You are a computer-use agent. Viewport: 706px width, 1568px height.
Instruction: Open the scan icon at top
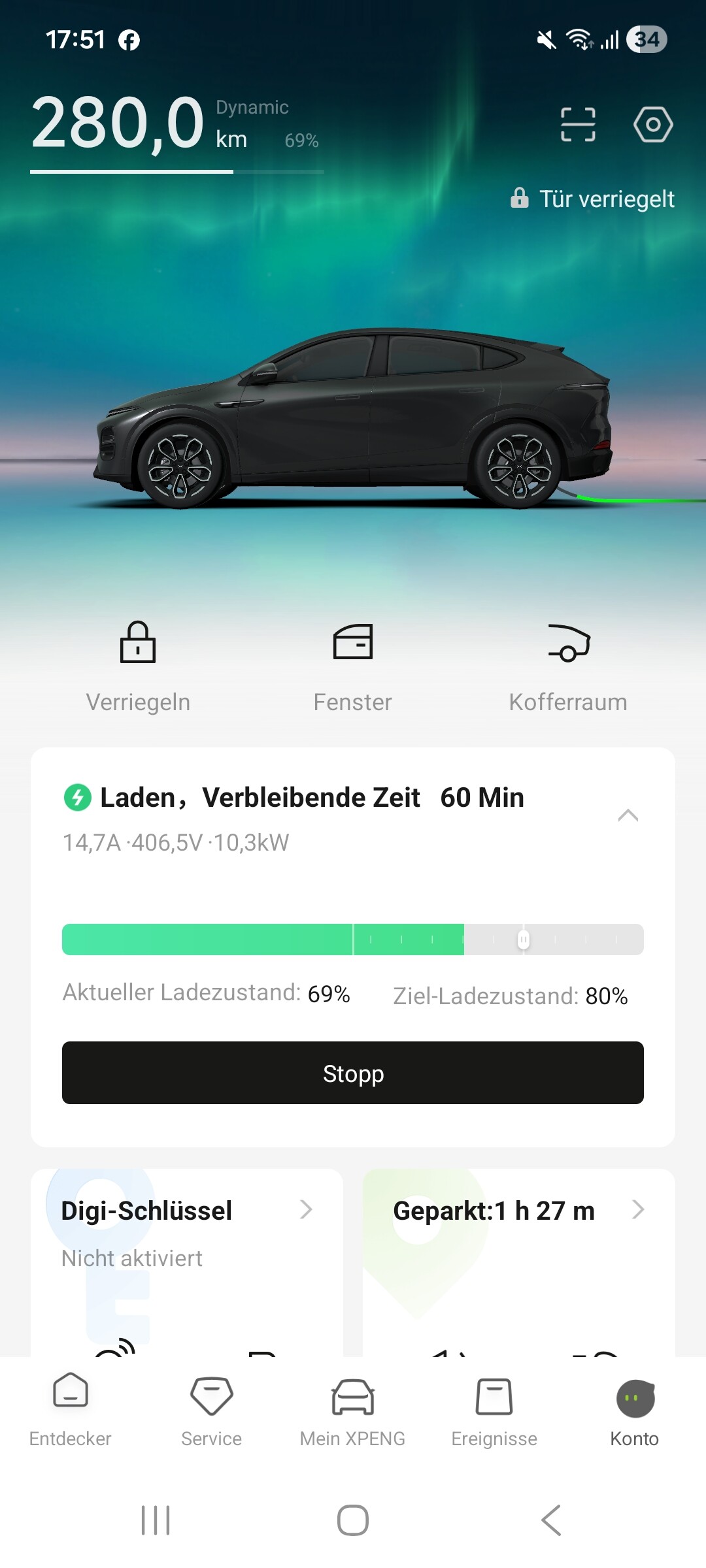578,124
